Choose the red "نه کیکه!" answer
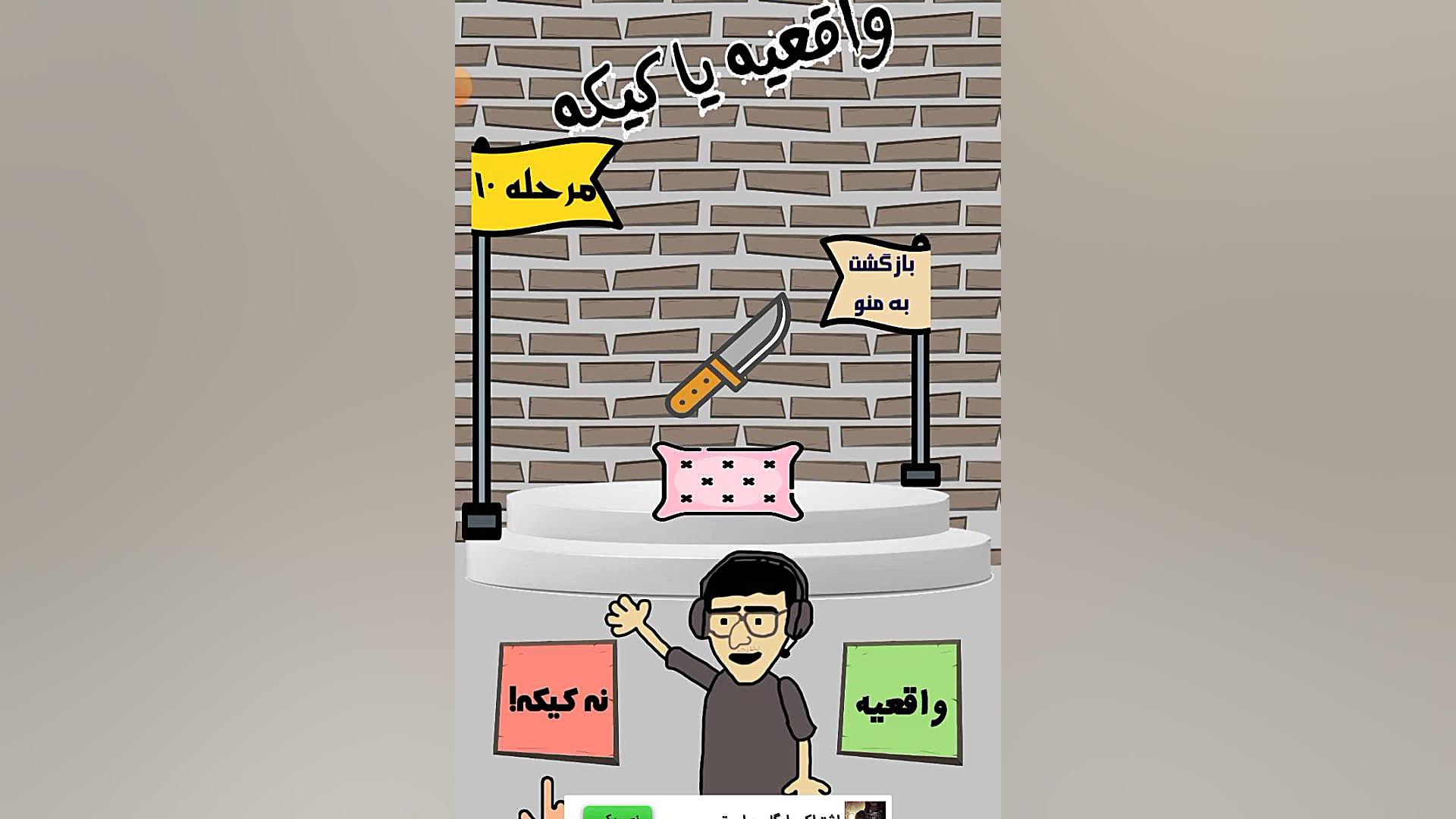Screen dimensions: 1456x819 [x=557, y=701]
